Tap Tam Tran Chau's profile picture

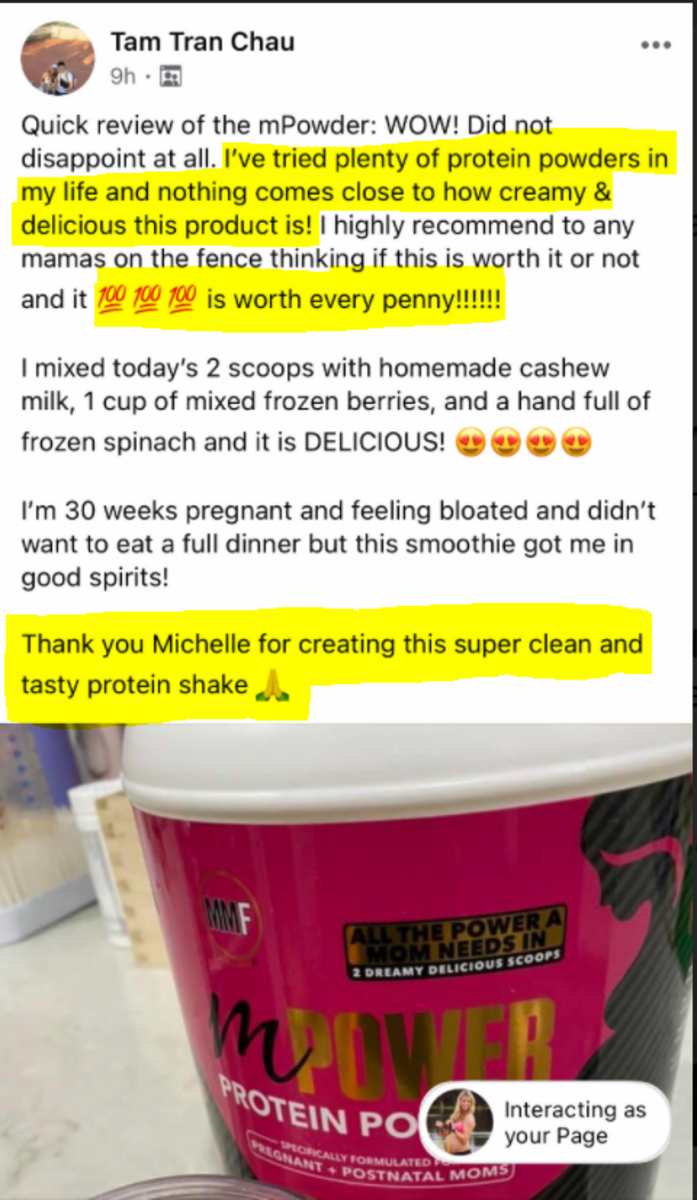pos(58,59)
